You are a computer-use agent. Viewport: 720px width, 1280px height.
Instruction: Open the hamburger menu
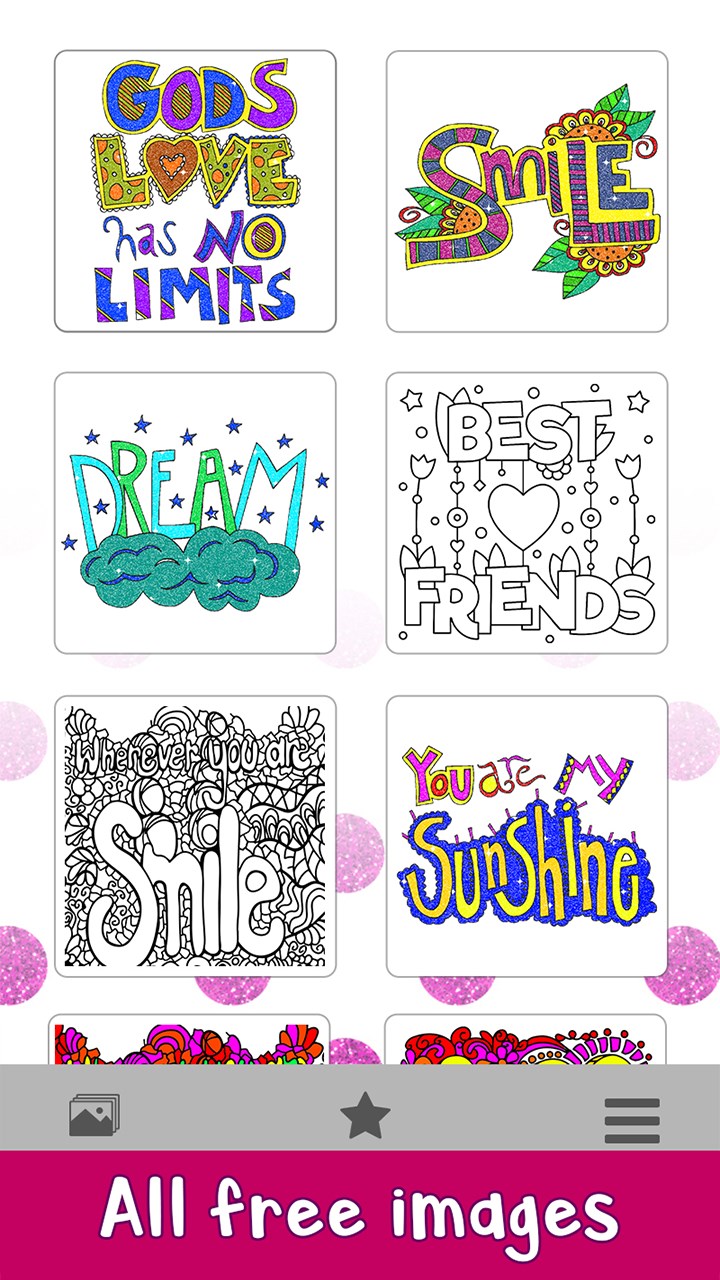coord(632,1120)
